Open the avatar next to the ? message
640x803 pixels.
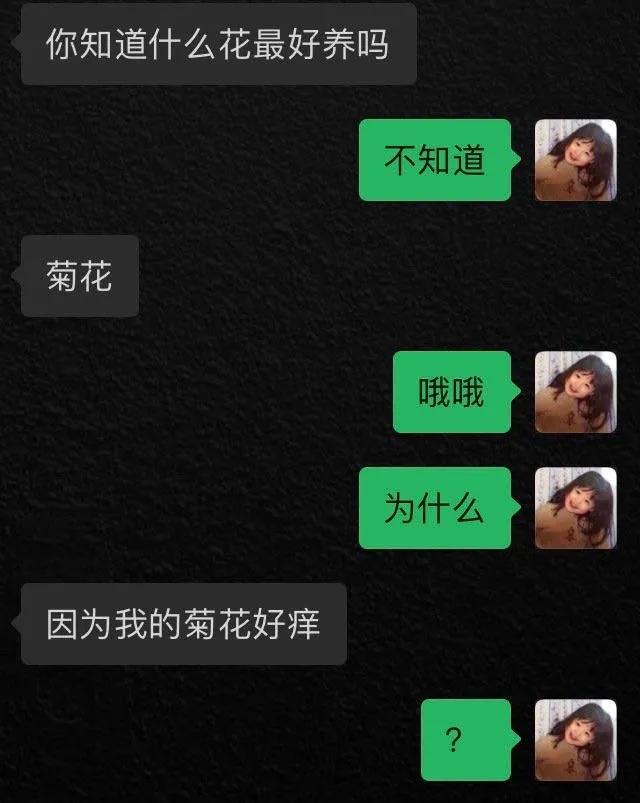[575, 740]
